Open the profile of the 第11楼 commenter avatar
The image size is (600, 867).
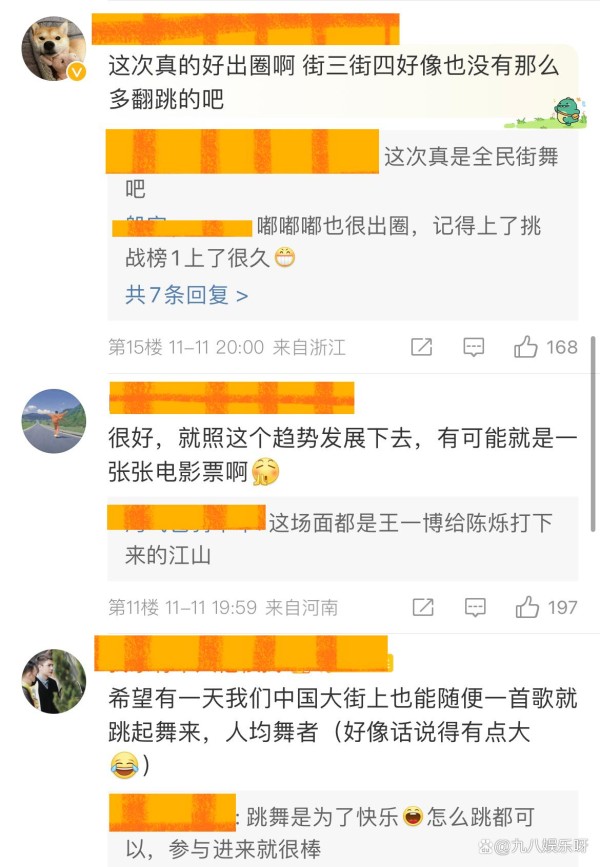point(54,421)
